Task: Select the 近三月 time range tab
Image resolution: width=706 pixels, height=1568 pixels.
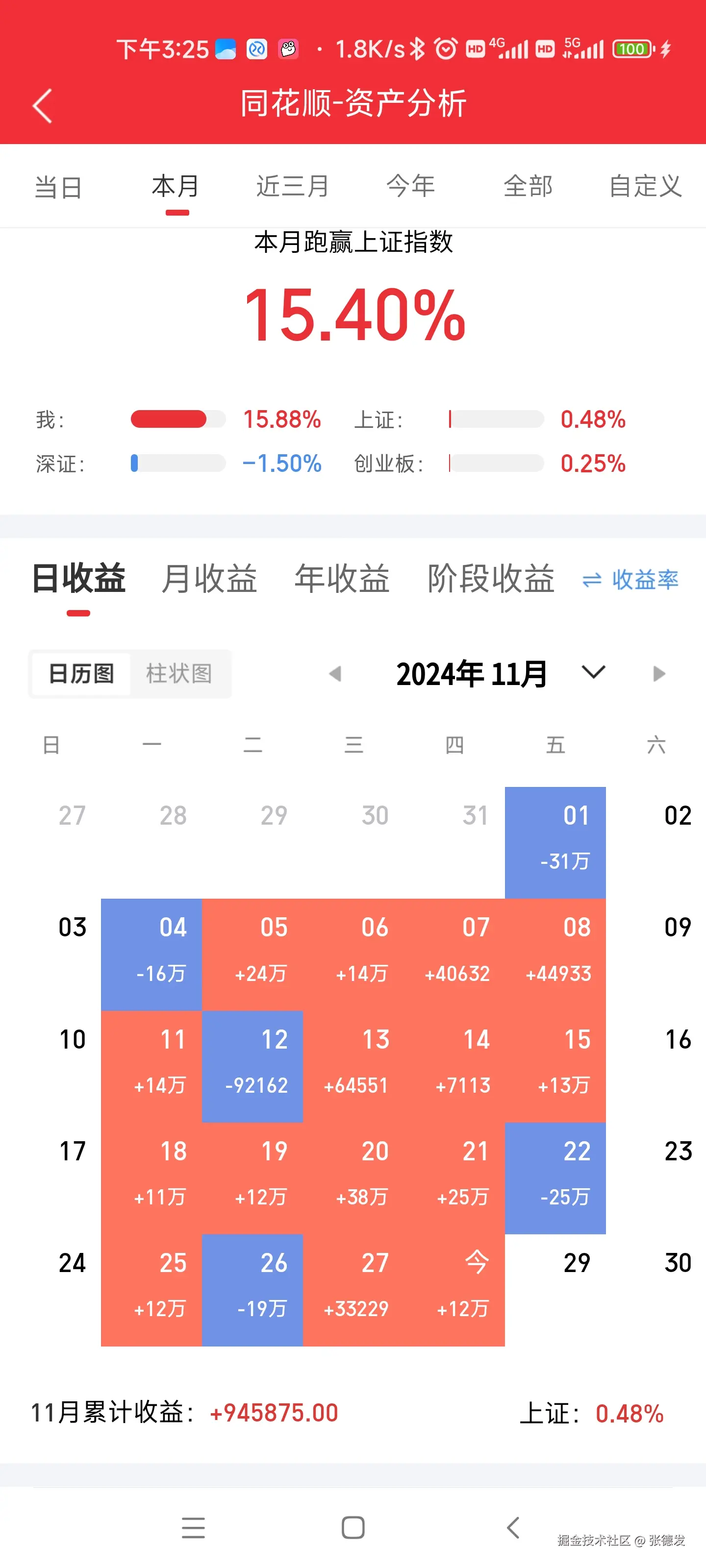Action: tap(292, 186)
